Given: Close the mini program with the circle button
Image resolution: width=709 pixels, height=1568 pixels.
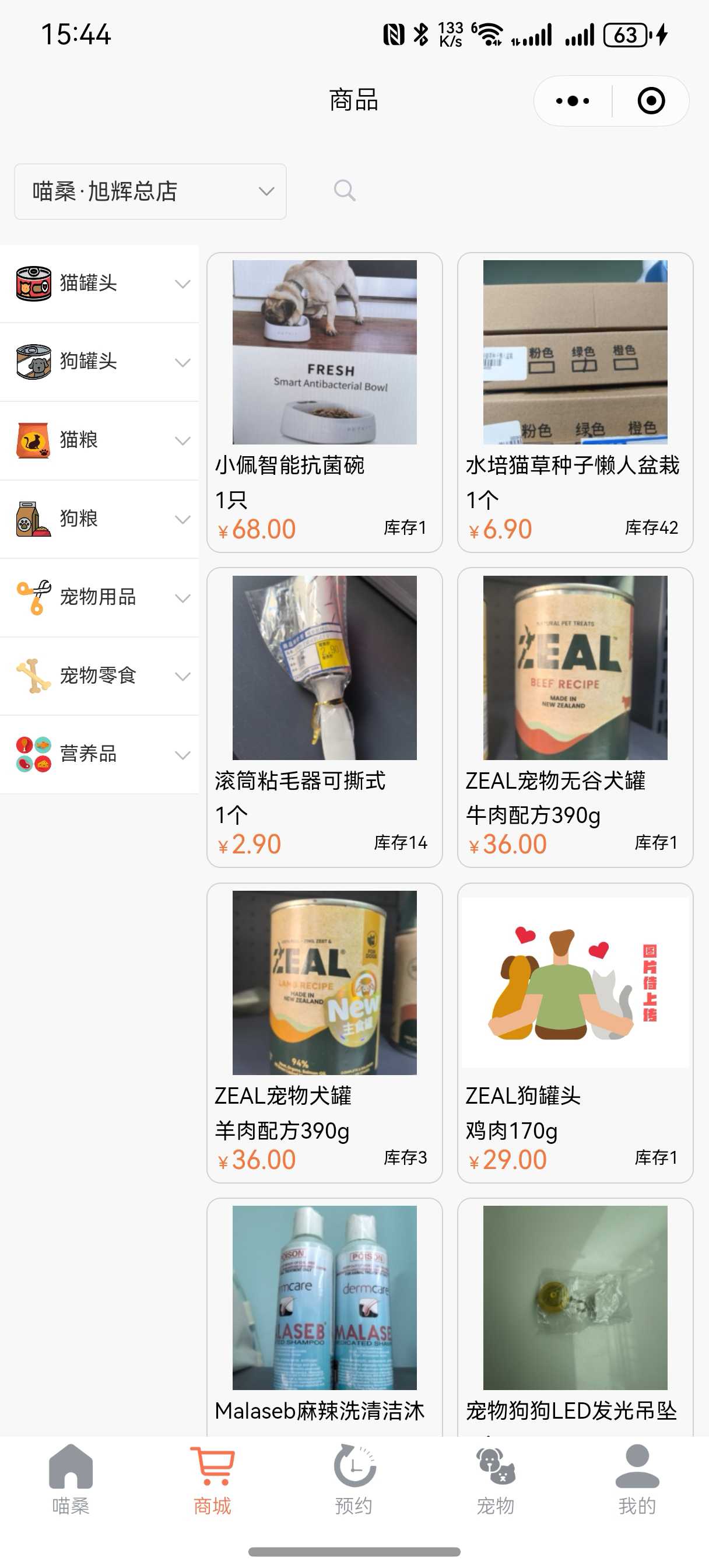Looking at the screenshot, I should (x=651, y=101).
